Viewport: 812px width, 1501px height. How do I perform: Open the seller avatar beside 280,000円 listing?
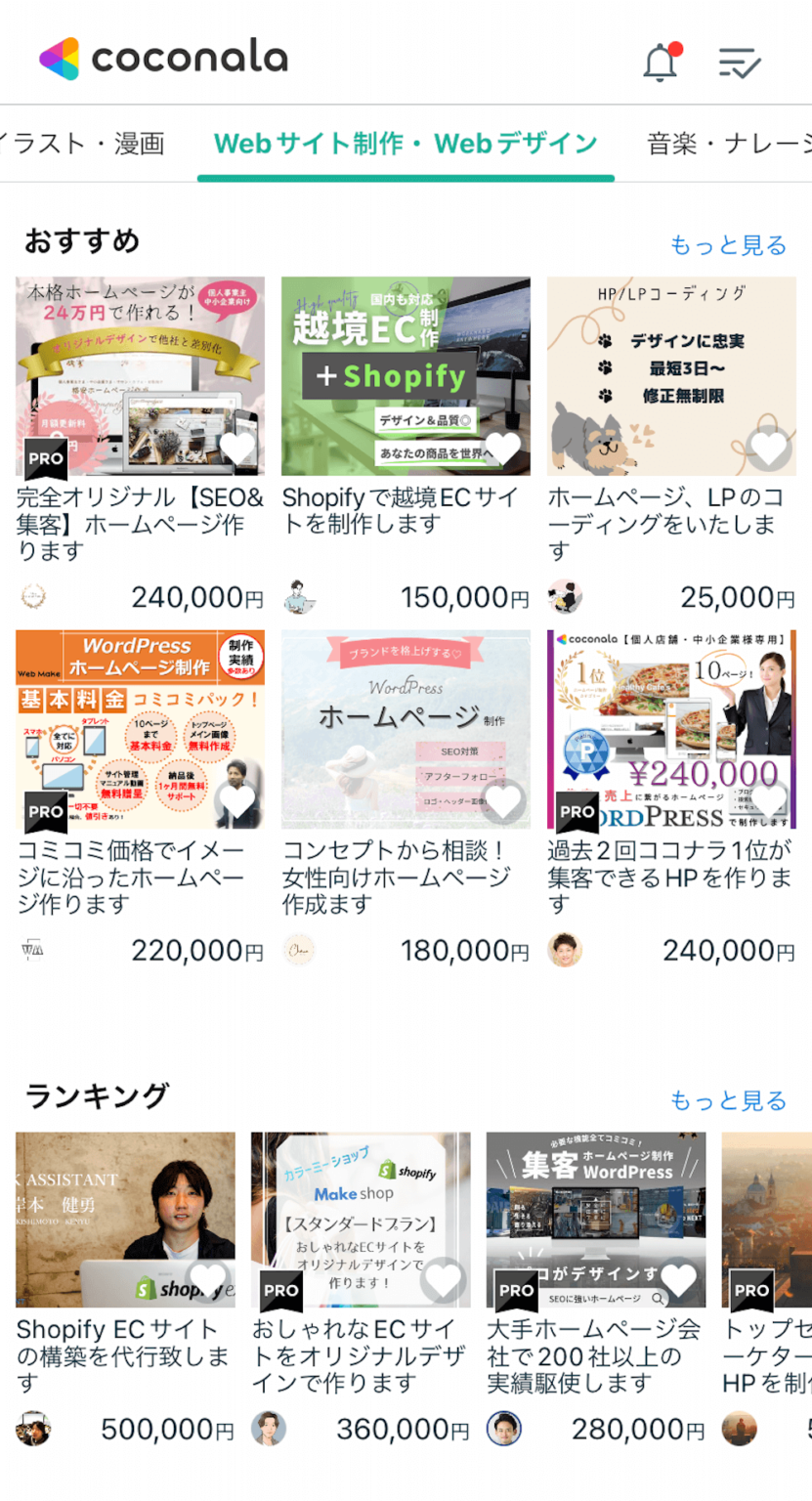coord(504,1430)
